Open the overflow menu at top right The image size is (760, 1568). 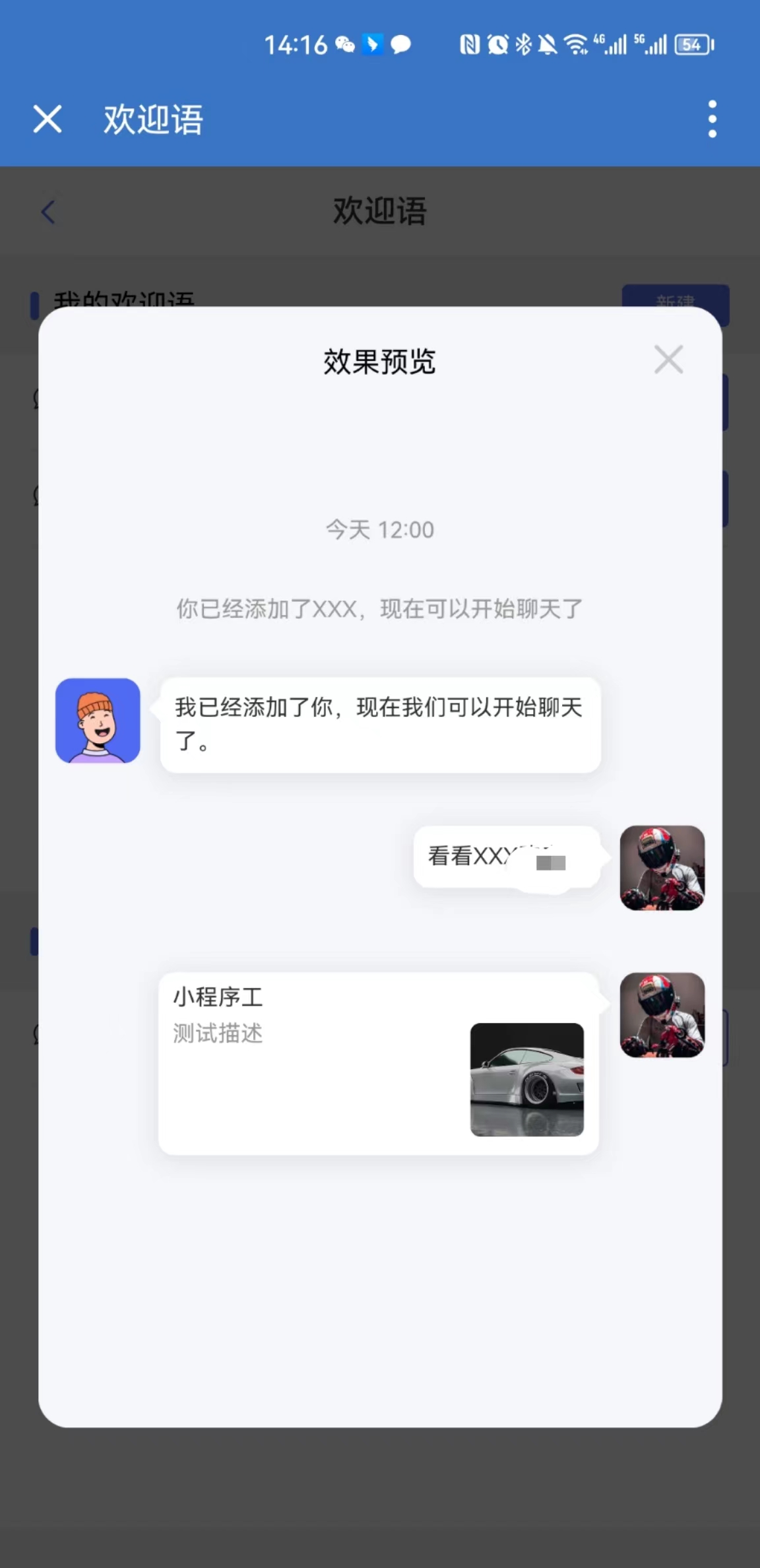tap(712, 119)
